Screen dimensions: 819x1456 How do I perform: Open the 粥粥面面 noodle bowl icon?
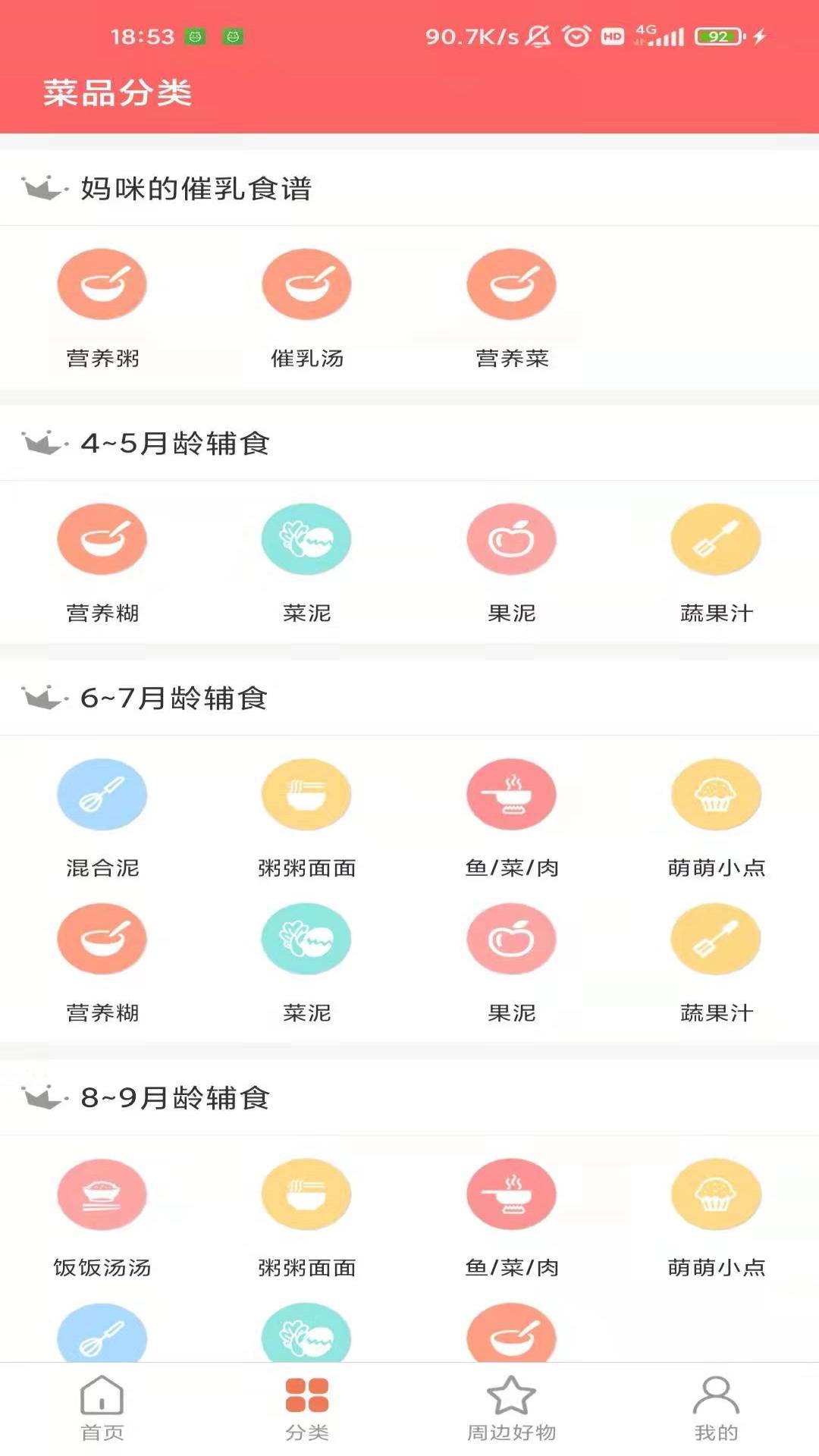(x=307, y=795)
